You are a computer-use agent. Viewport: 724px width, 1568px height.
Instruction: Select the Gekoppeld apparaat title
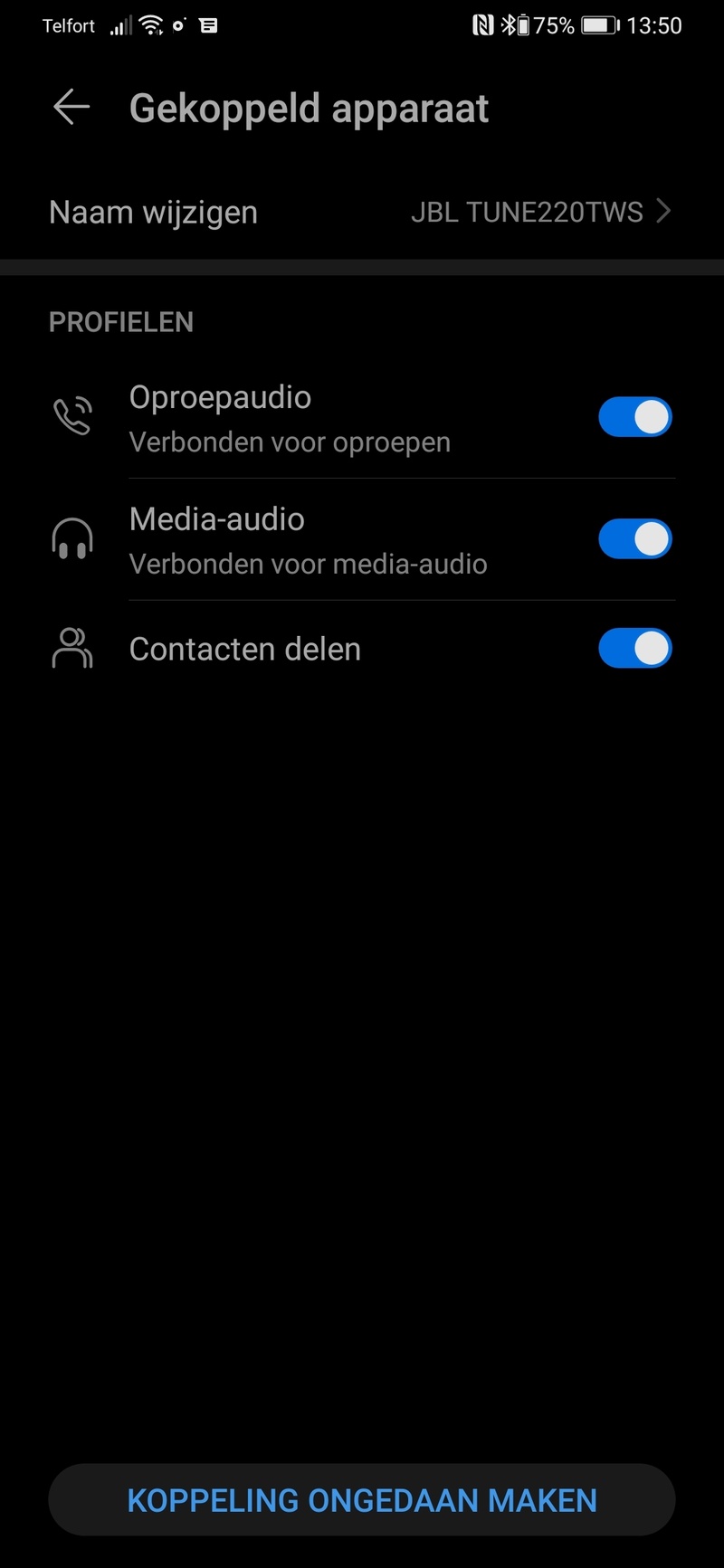(x=310, y=107)
